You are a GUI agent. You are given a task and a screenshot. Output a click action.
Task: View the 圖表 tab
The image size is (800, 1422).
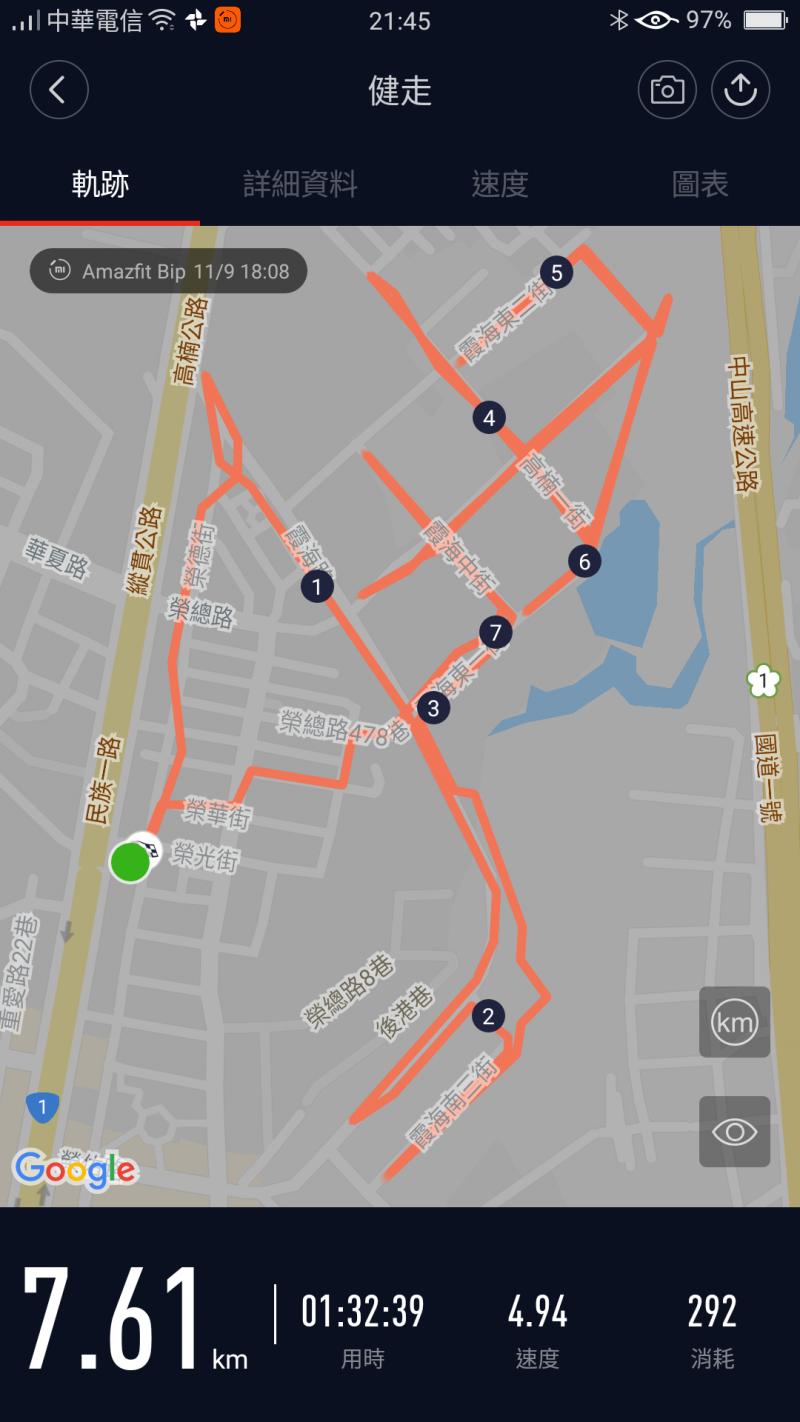[x=700, y=184]
